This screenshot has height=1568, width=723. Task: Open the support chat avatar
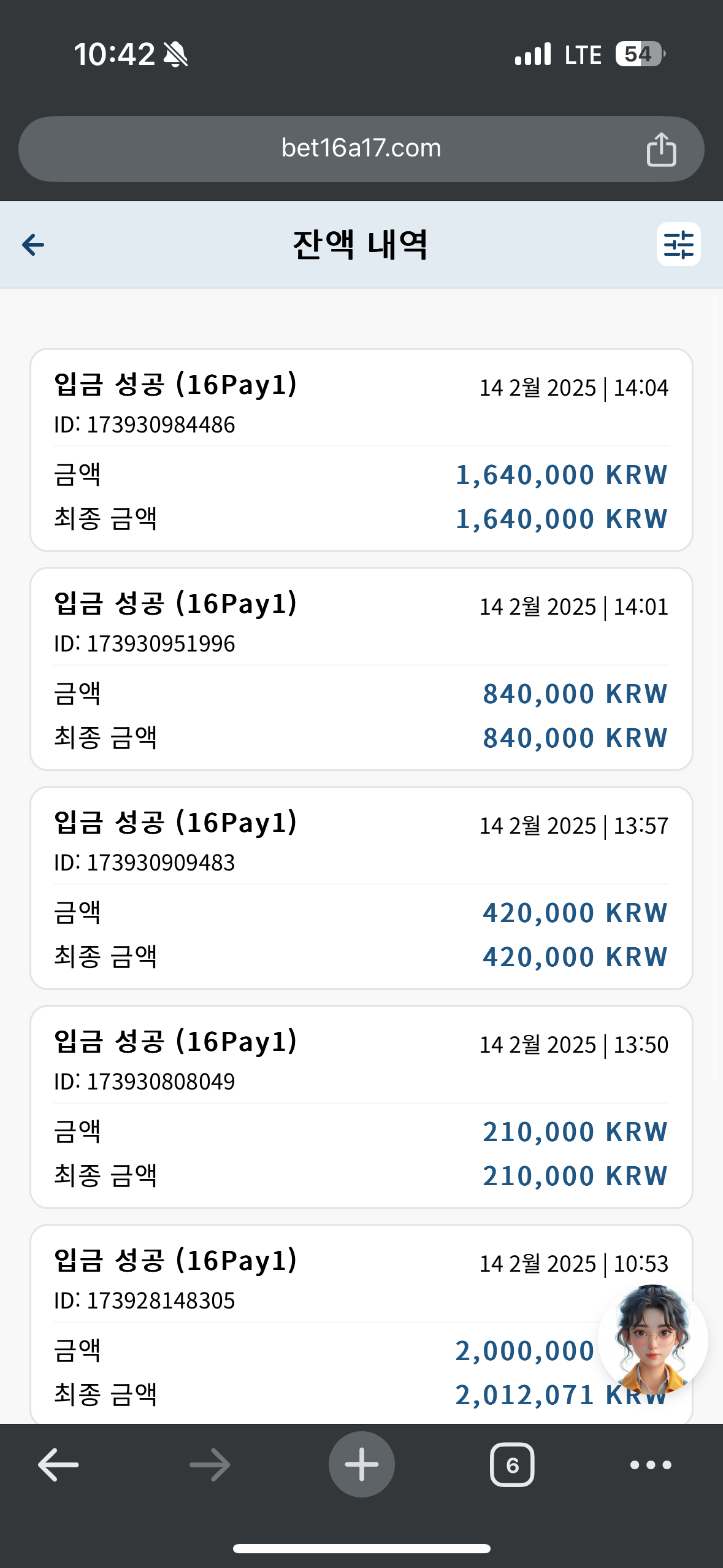click(653, 1339)
